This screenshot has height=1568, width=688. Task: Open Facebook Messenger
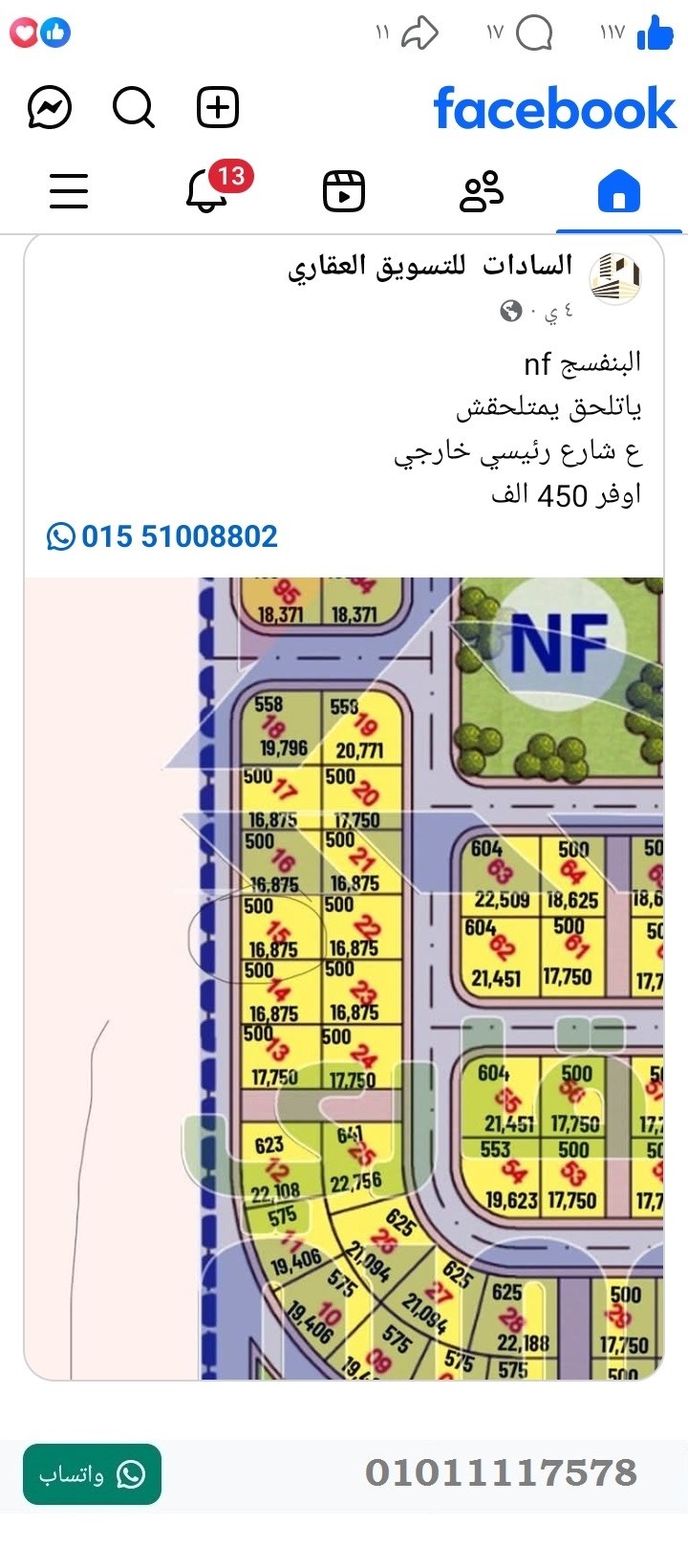pos(48,107)
